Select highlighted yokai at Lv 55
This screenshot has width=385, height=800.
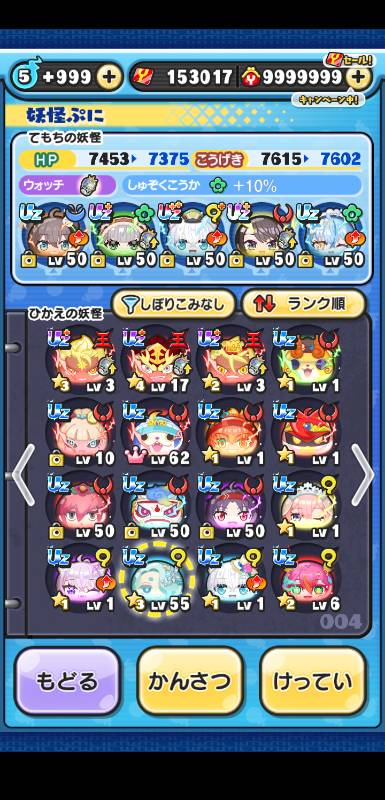click(x=157, y=578)
